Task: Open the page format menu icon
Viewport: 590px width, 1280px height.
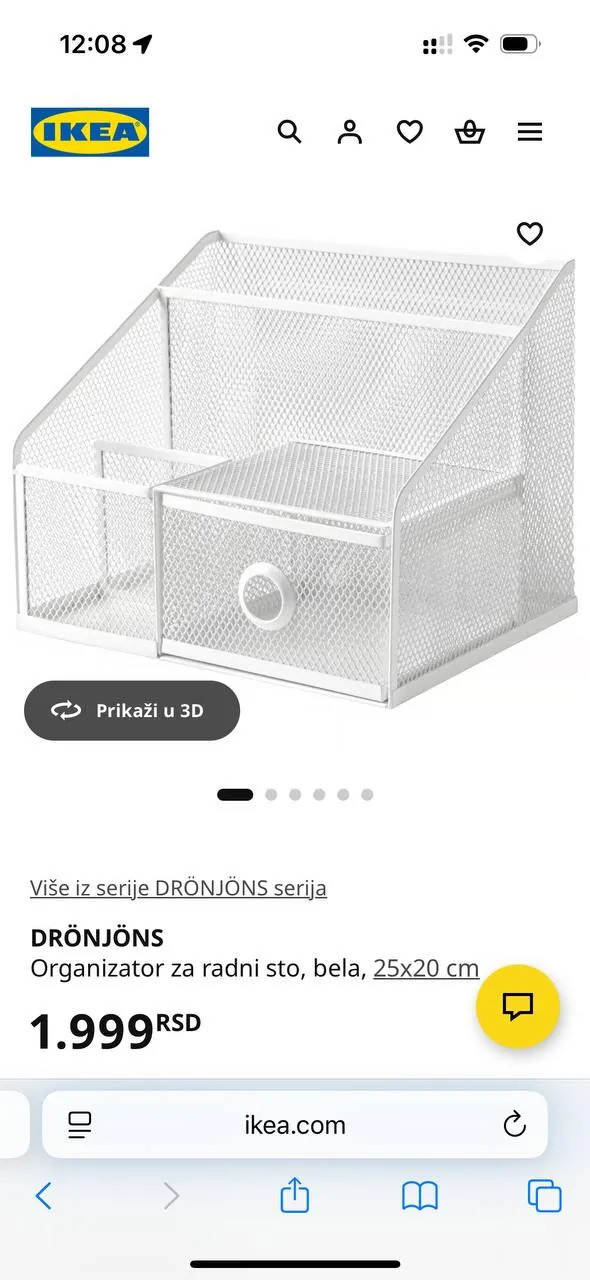Action: pyautogui.click(x=80, y=1125)
